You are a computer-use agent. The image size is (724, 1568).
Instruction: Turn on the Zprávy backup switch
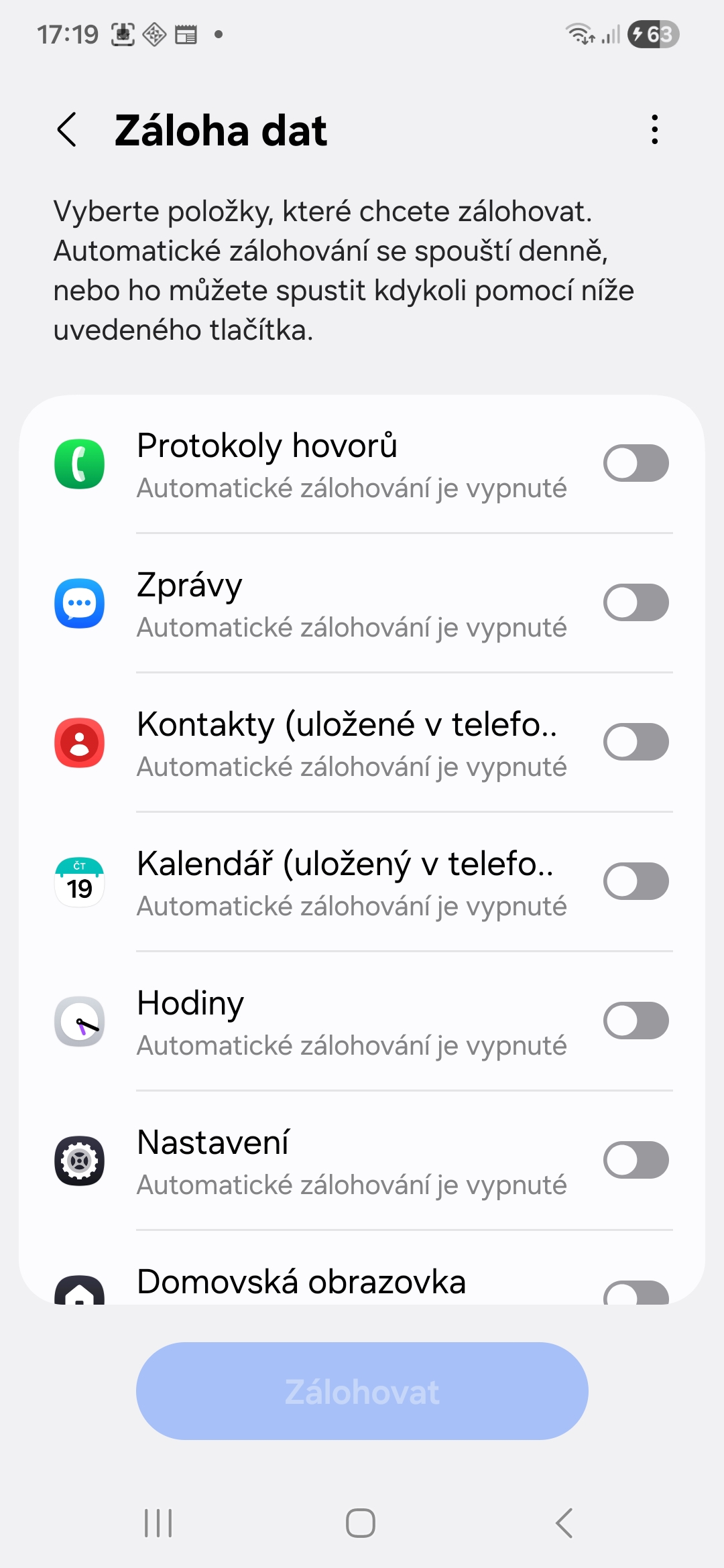coord(636,602)
